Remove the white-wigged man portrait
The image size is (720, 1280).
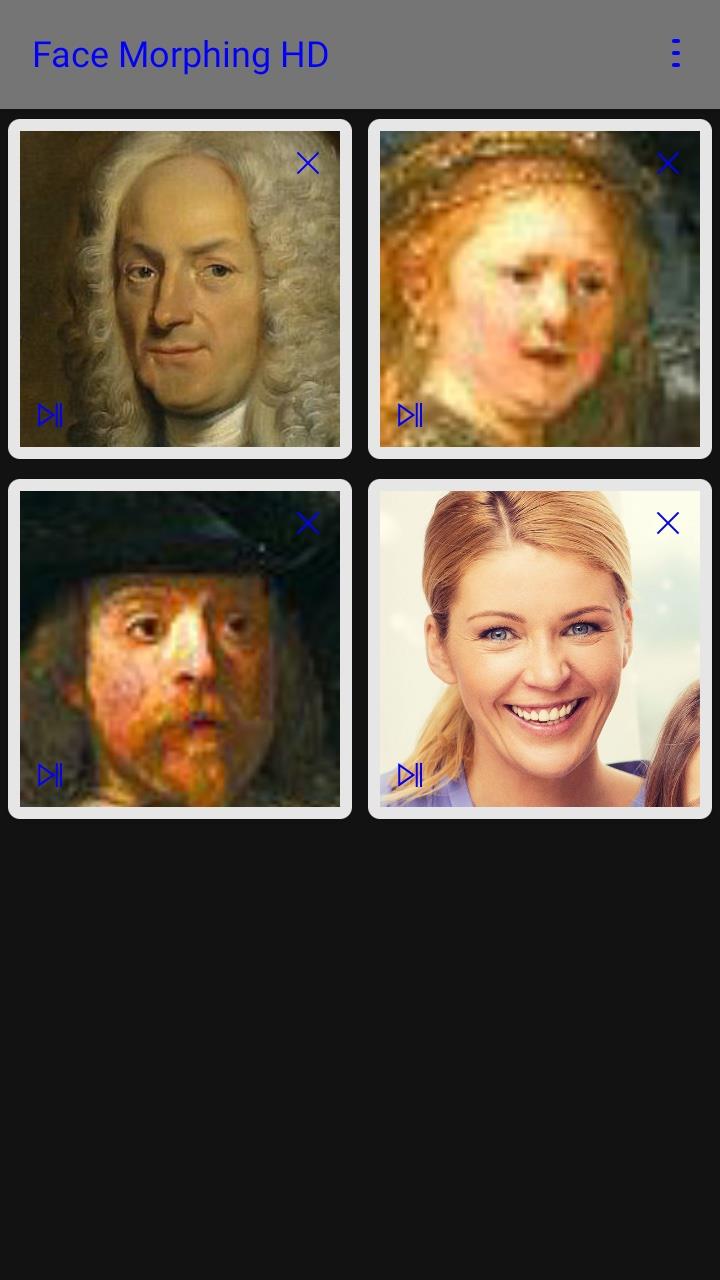coord(308,163)
